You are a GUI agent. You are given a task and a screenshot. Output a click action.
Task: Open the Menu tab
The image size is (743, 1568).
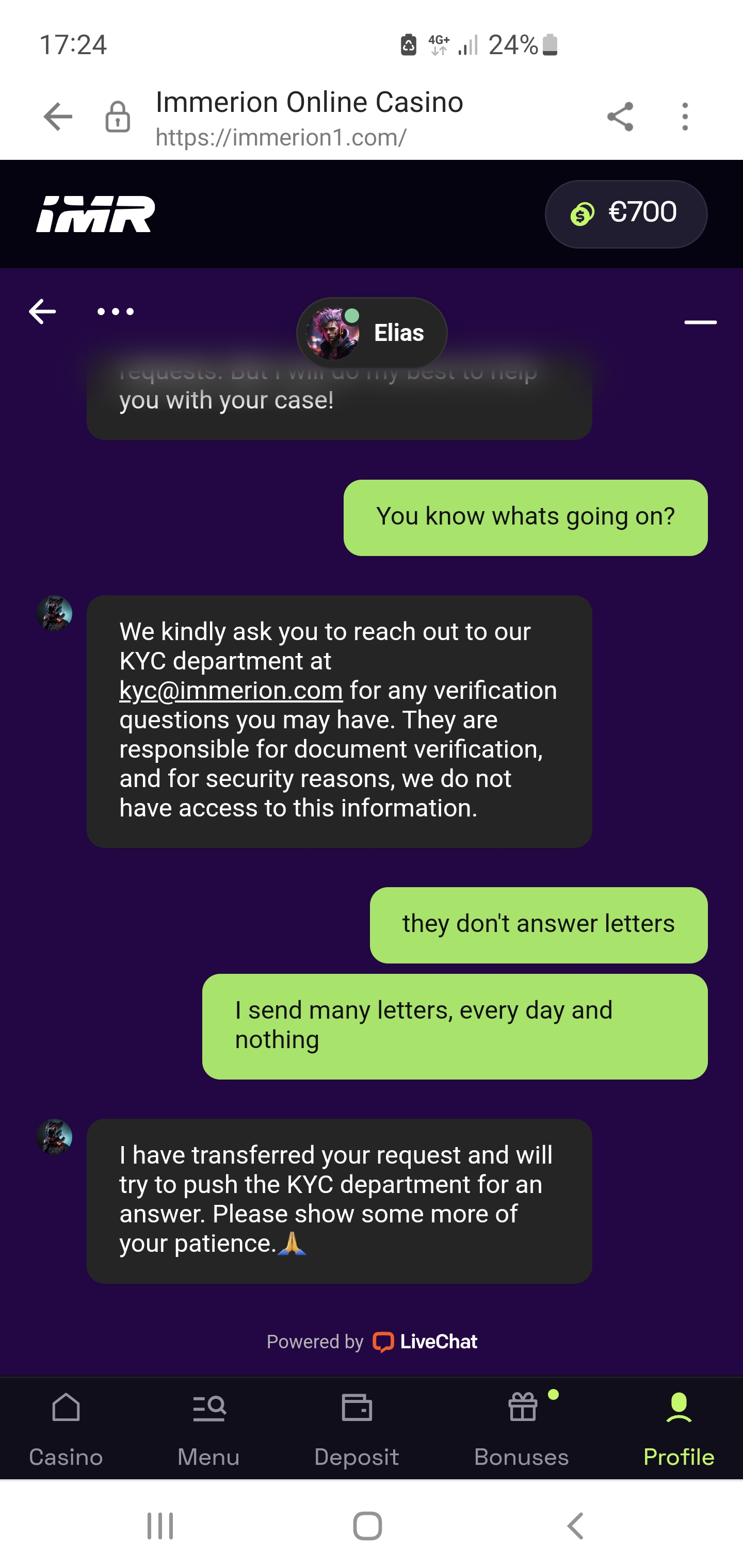point(208,1429)
